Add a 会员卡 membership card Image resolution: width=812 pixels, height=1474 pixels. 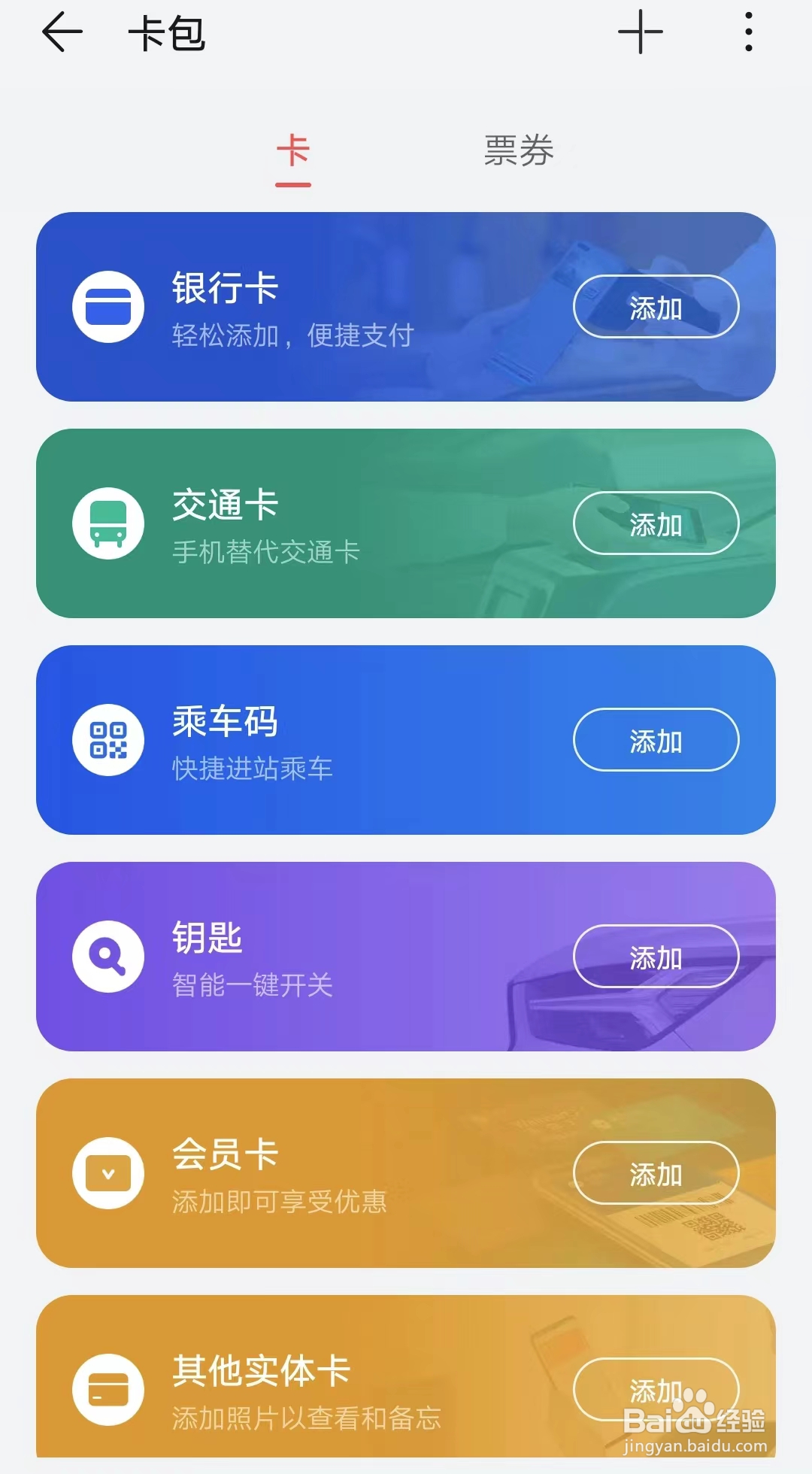656,1173
